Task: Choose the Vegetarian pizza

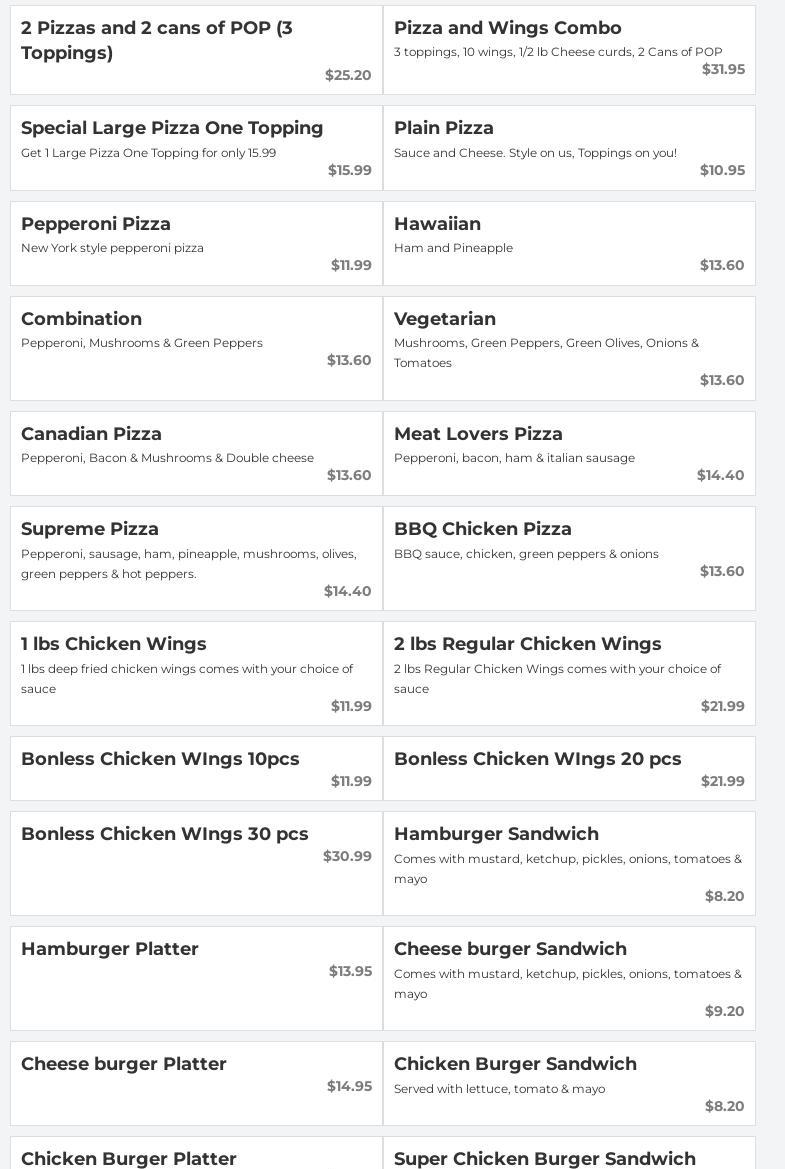Action: [569, 348]
